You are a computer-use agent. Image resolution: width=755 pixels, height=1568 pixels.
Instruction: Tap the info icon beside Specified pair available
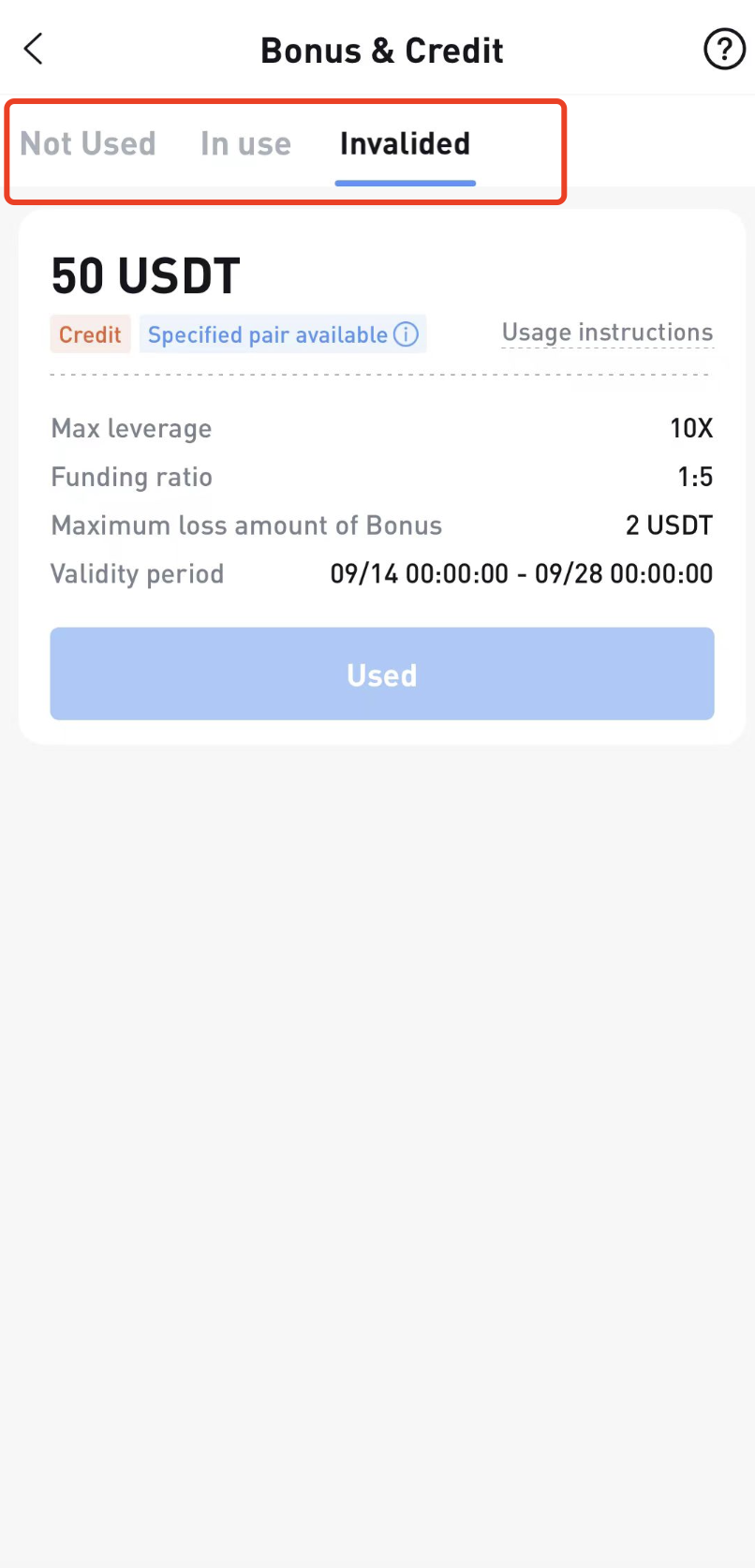(406, 334)
